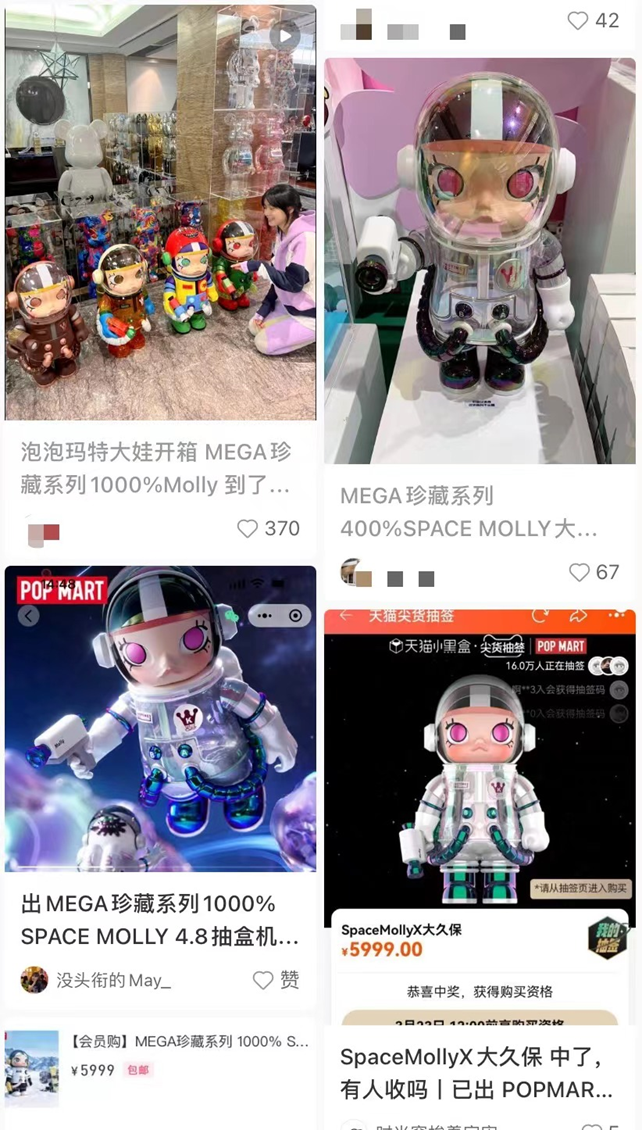Like the post by 没头街的May_
Viewport: 642px width, 1130px height.
tap(263, 980)
